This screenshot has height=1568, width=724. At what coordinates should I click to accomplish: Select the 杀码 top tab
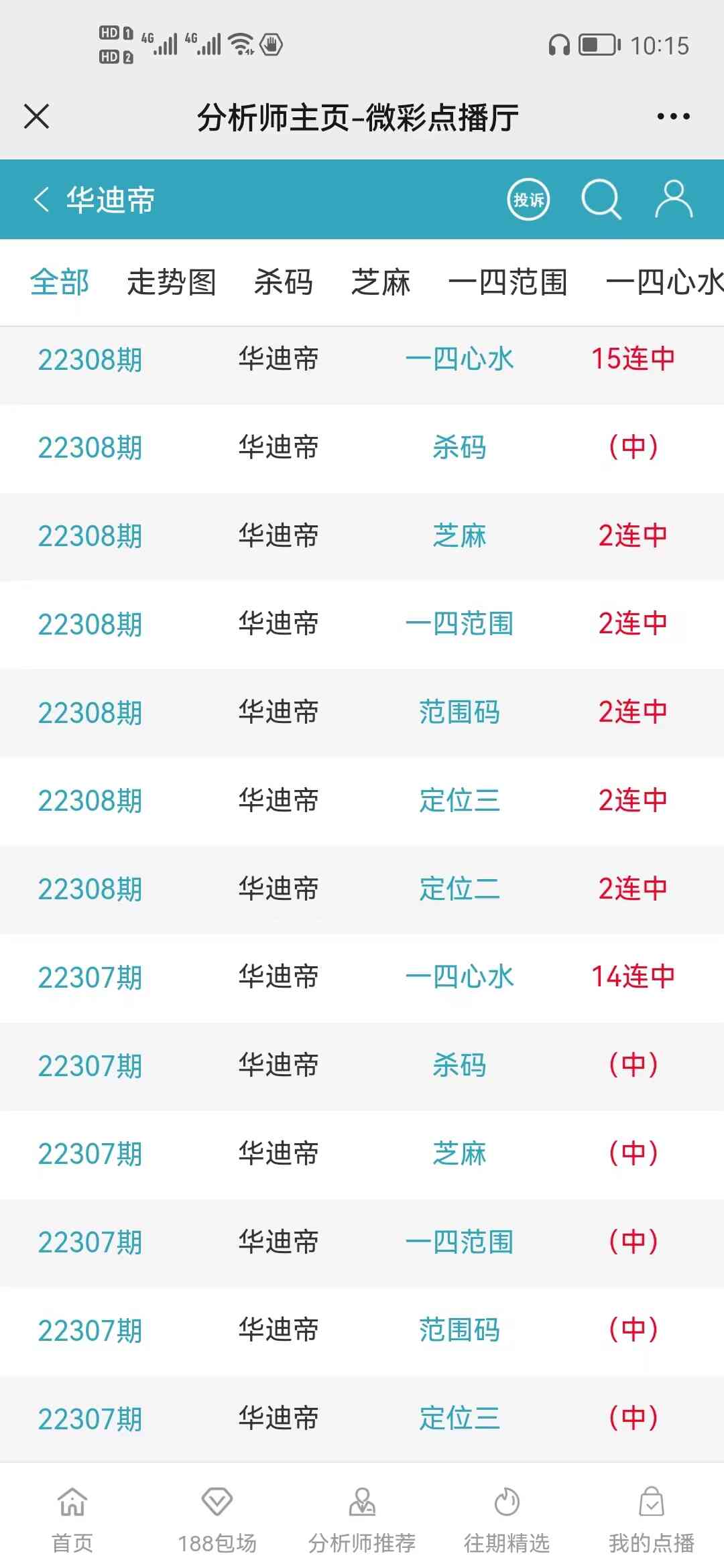283,282
